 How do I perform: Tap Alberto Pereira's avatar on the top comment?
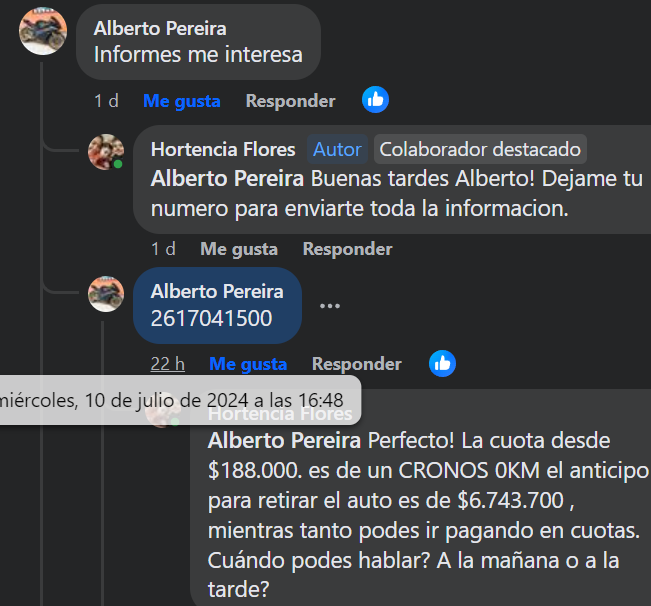coord(43,31)
